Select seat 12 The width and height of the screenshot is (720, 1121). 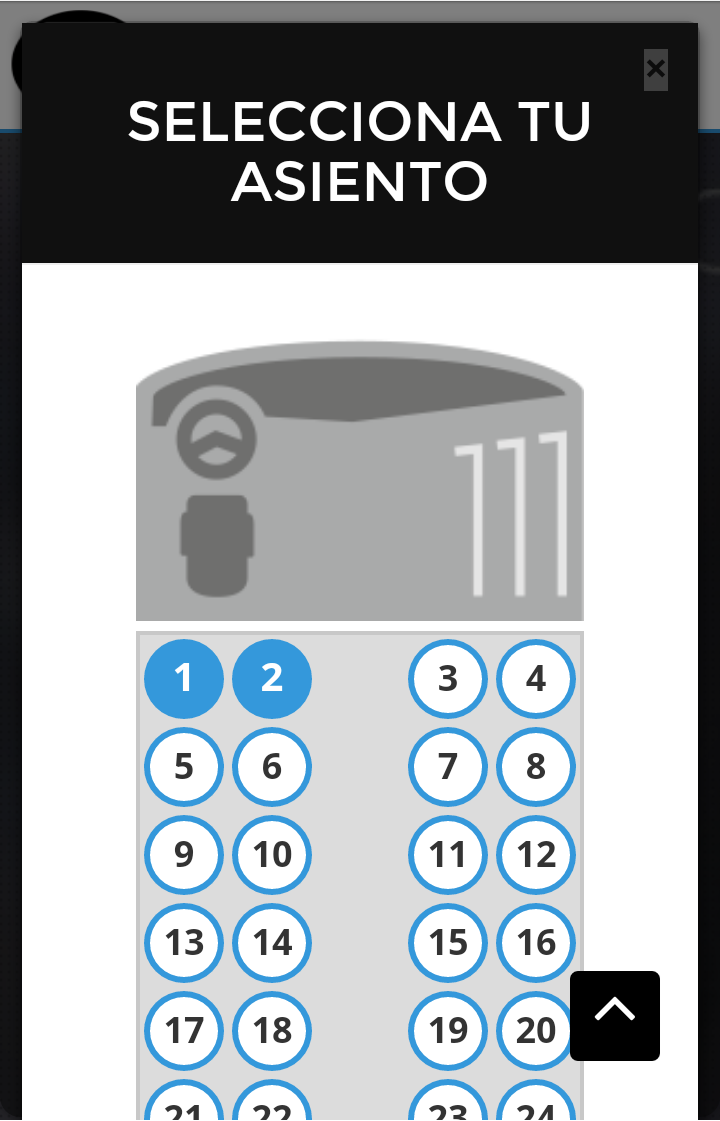click(536, 855)
